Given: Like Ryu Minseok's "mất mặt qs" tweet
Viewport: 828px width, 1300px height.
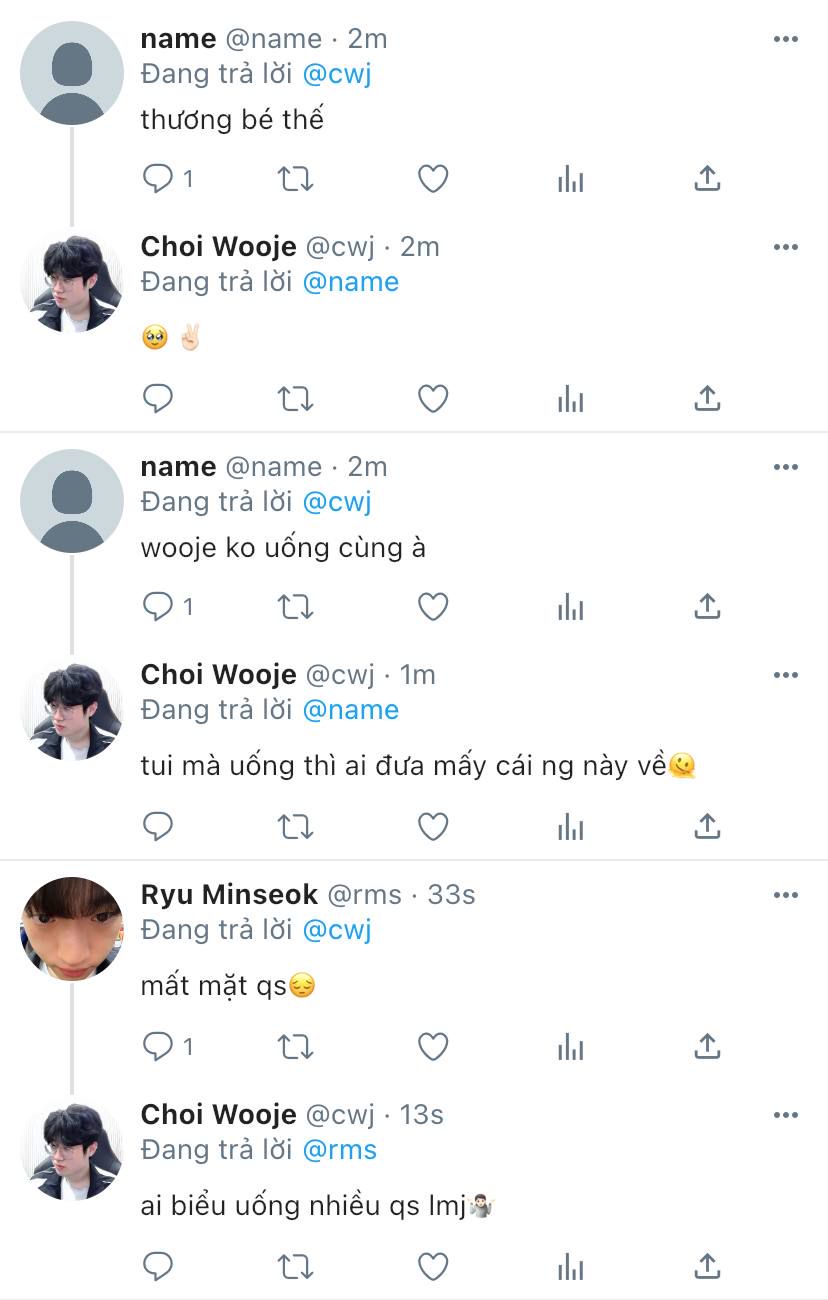Looking at the screenshot, I should (432, 1047).
